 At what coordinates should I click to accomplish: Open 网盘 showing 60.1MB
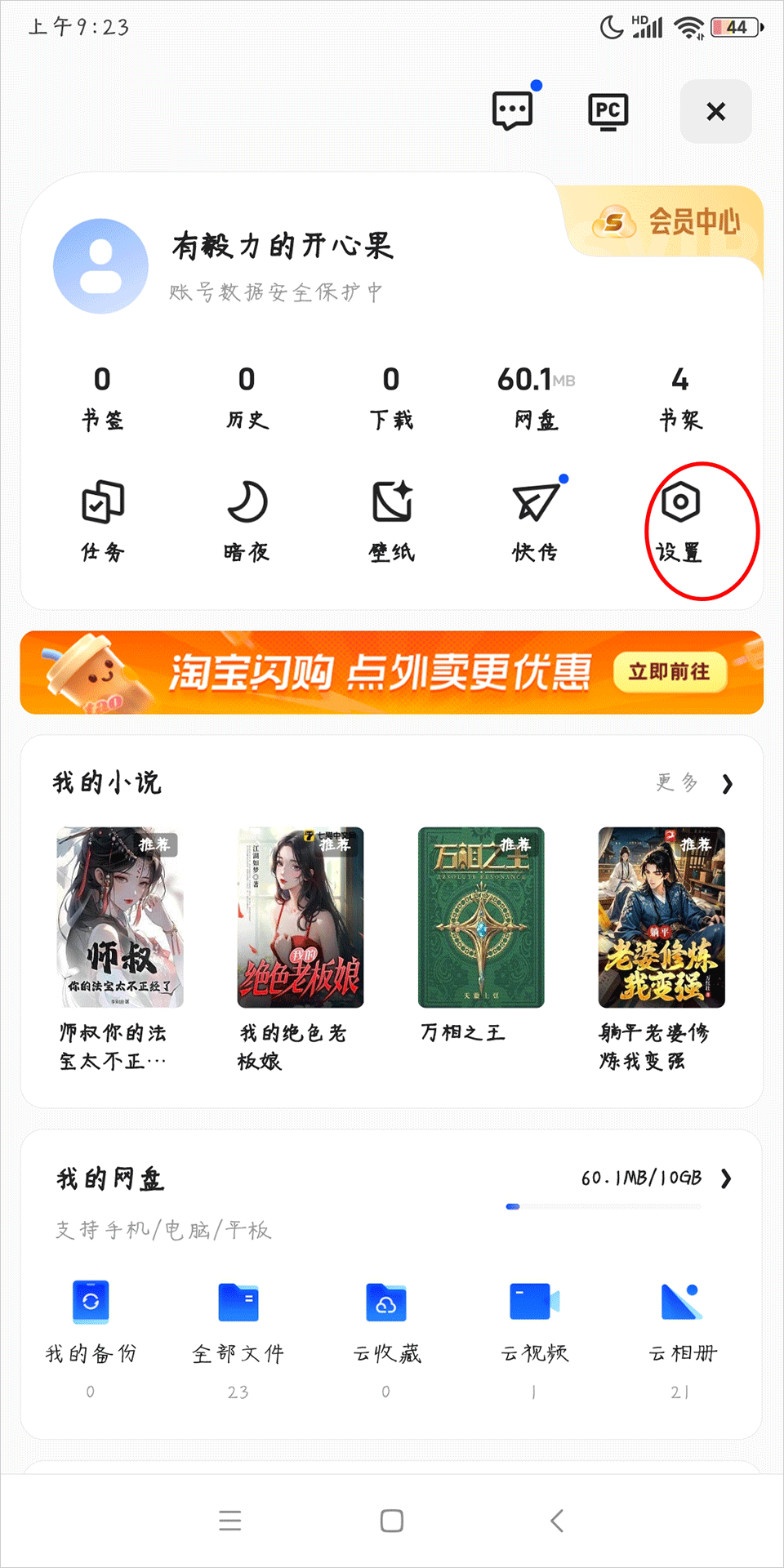pos(536,398)
